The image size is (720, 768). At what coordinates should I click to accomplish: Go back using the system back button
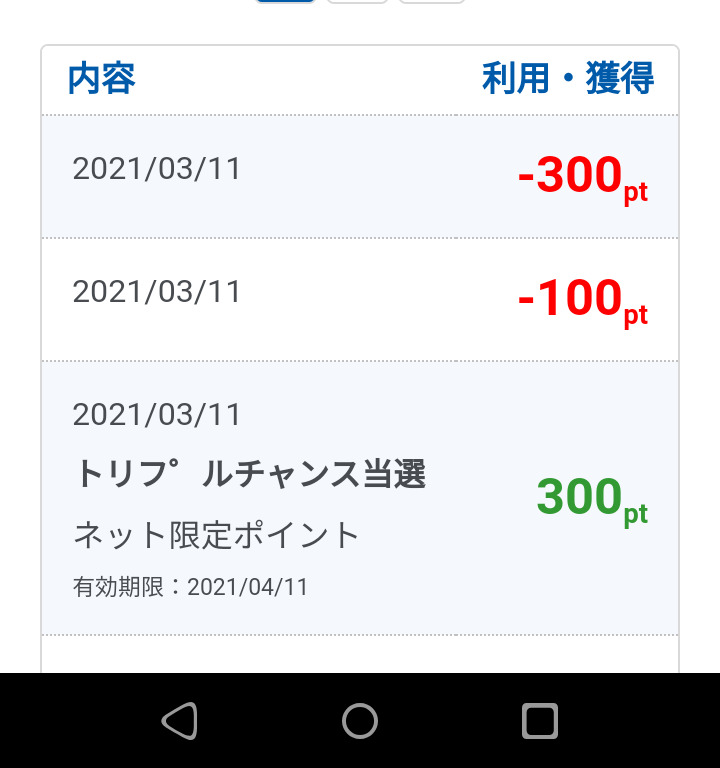[x=180, y=720]
